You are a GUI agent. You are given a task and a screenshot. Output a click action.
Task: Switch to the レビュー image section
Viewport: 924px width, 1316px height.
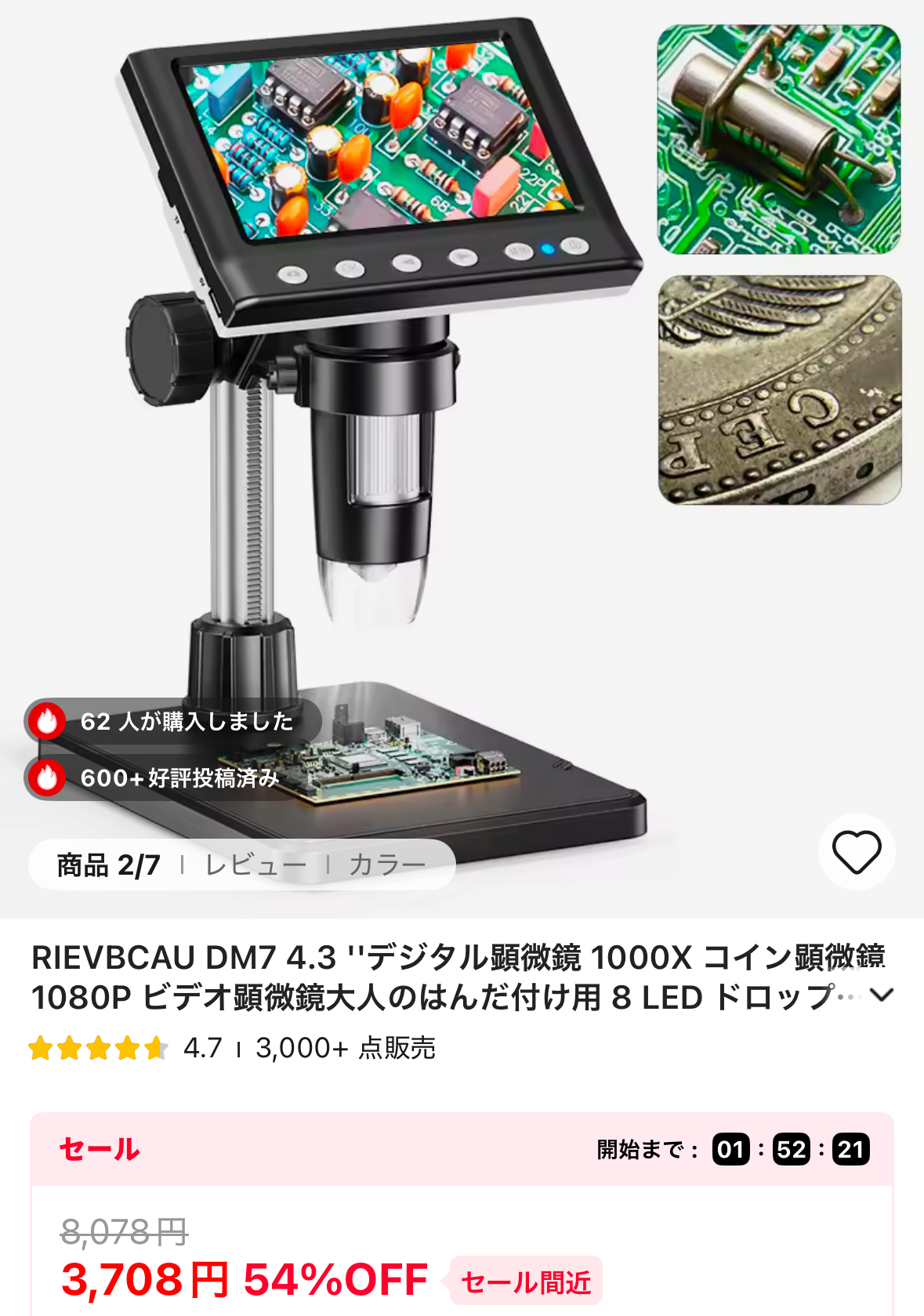[x=255, y=865]
